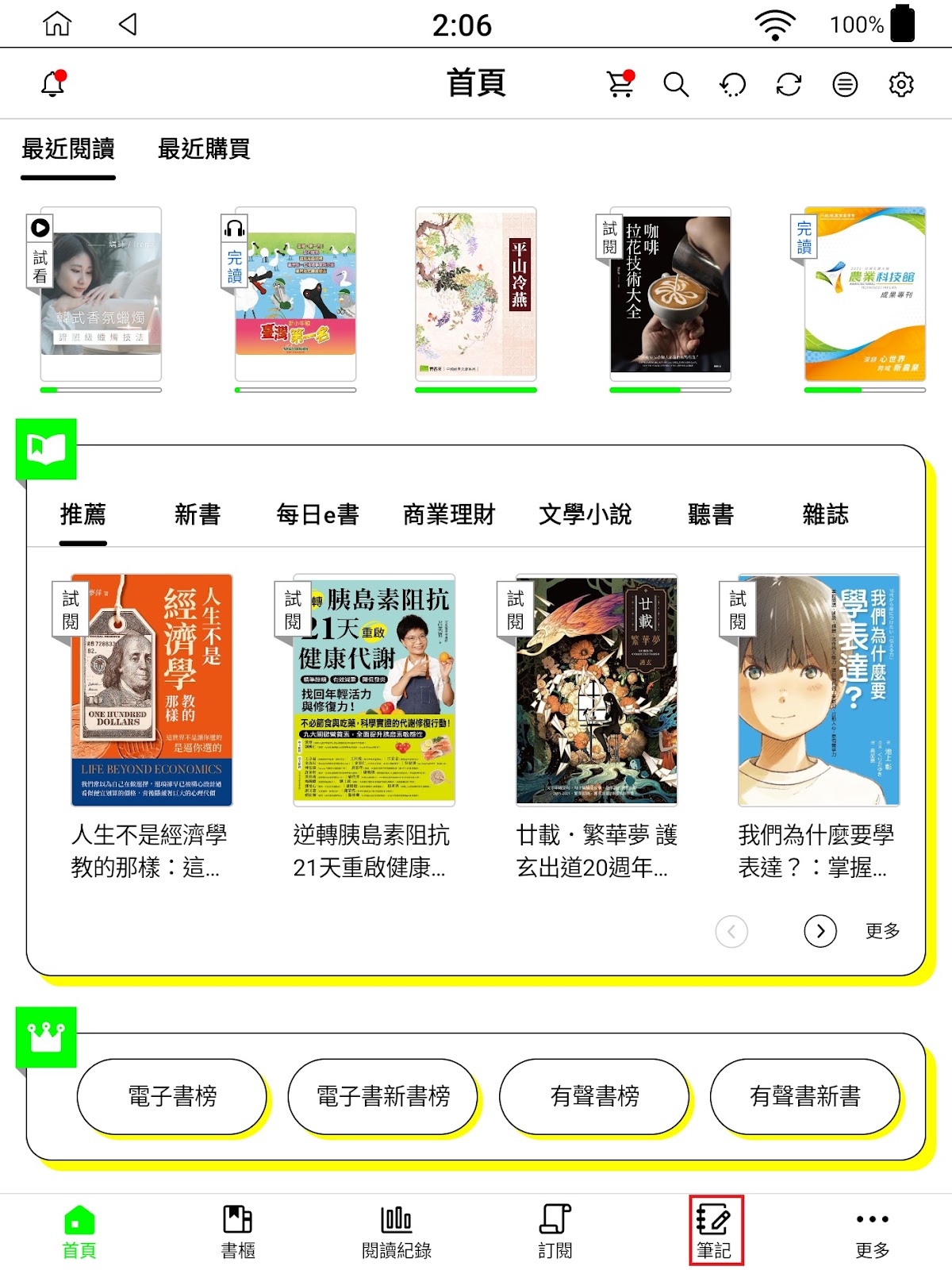Screen dimensions: 952x1270
Task: Open the 有聲書新書 ranking
Action: click(x=805, y=1096)
